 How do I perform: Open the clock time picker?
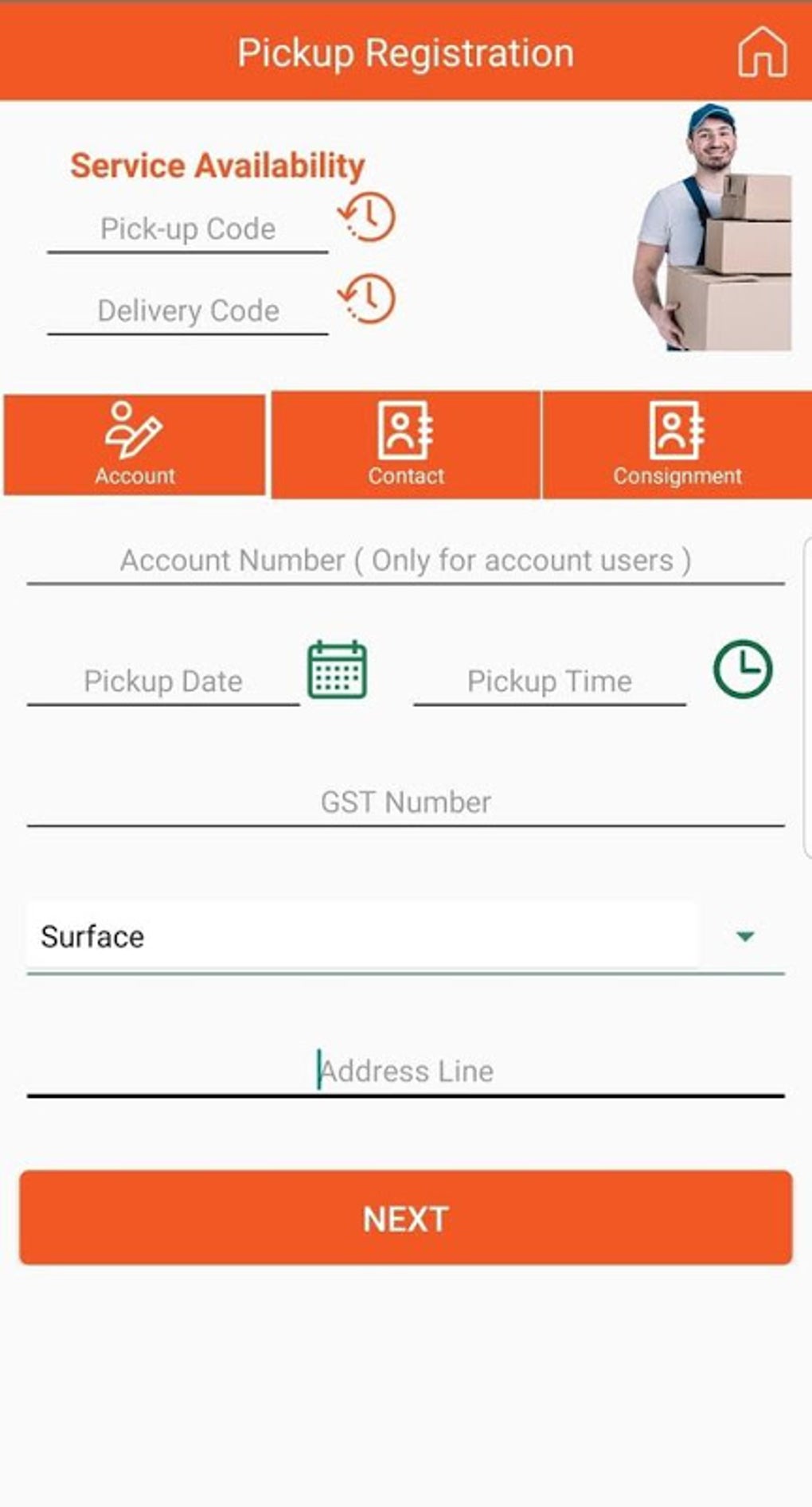pos(742,670)
